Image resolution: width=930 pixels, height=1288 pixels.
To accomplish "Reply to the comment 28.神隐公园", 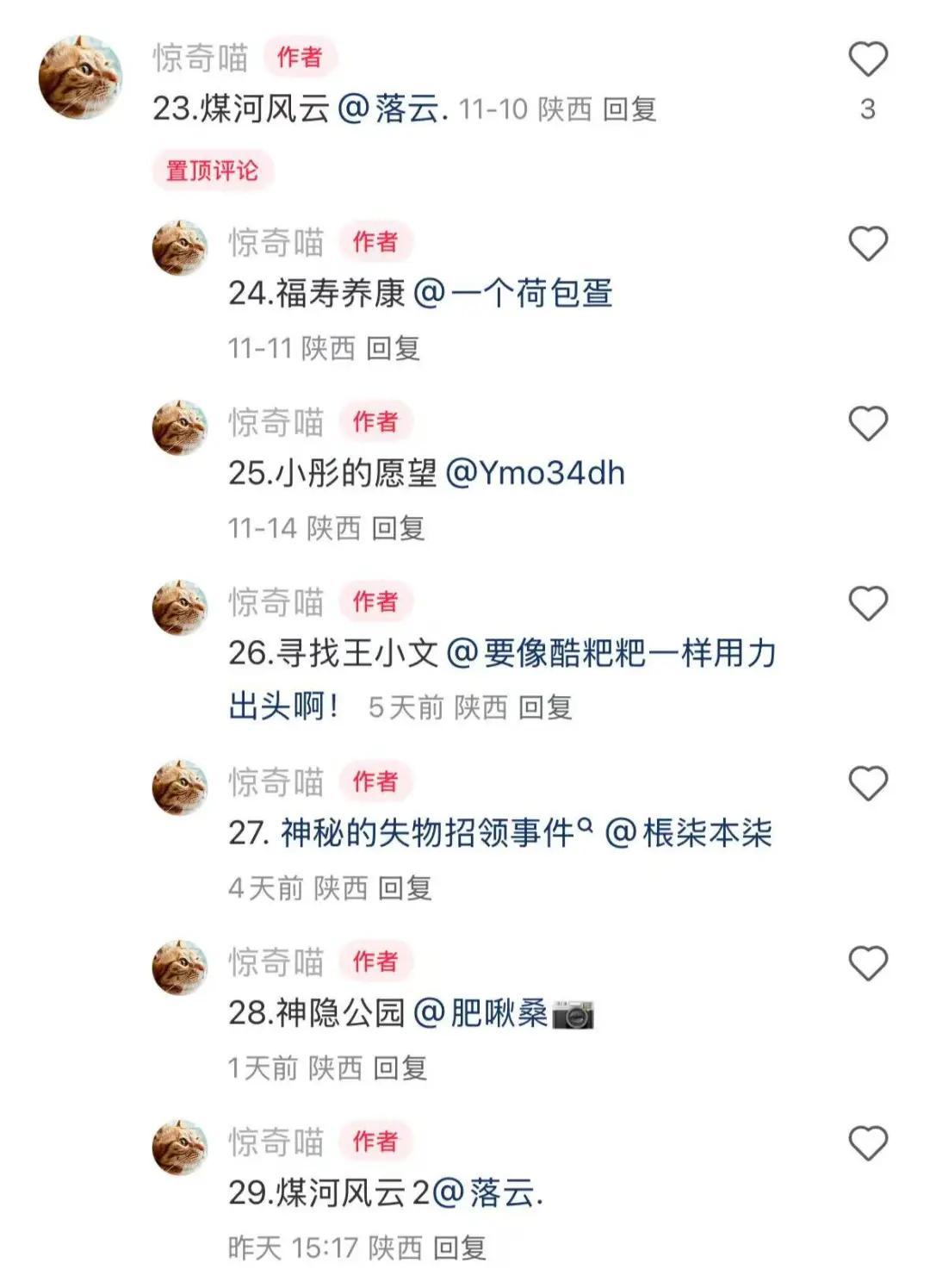I will (x=400, y=1068).
